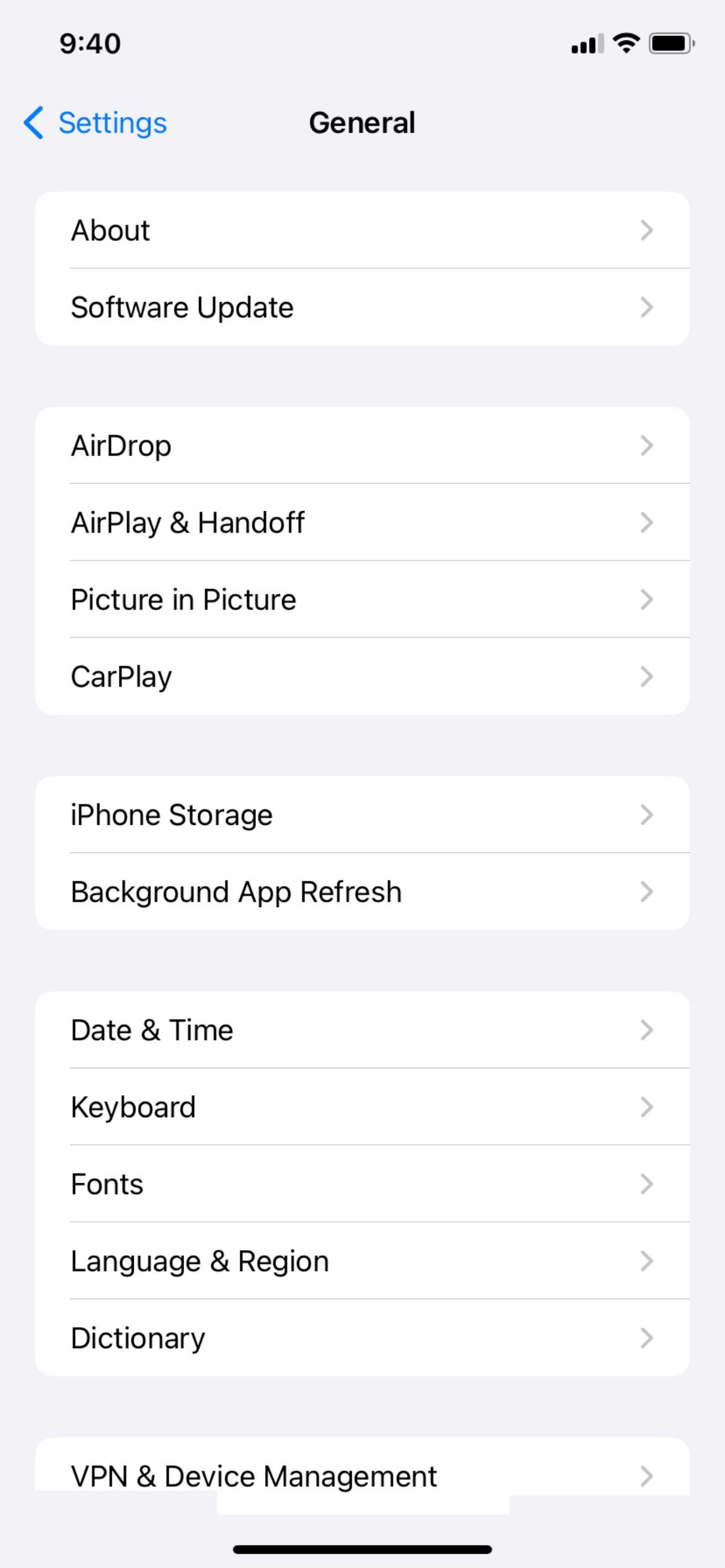Open the AirPlay & Handoff entry
Image resolution: width=725 pixels, height=1568 pixels.
tap(362, 522)
